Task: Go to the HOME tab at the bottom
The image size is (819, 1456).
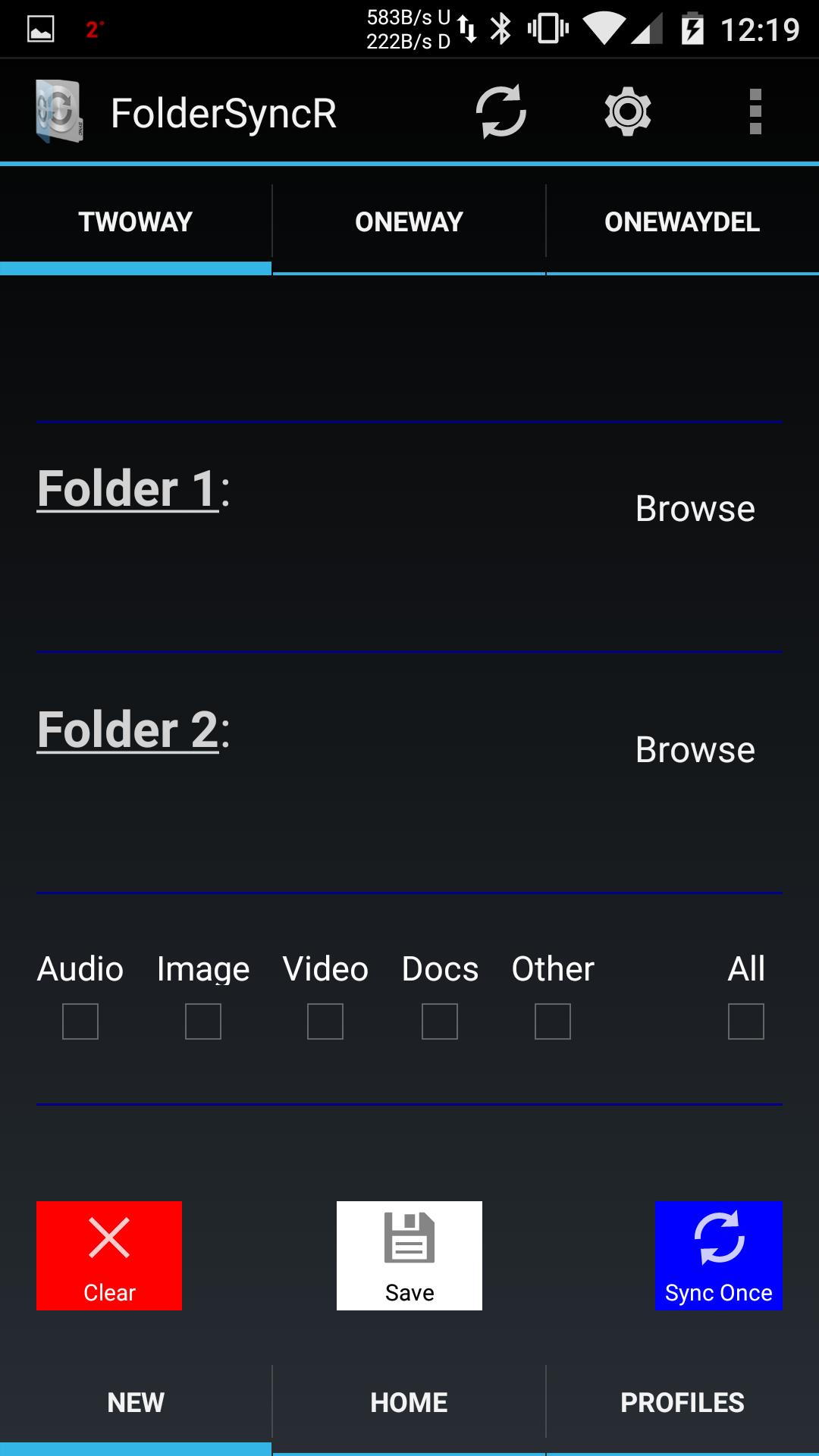Action: click(x=409, y=1403)
